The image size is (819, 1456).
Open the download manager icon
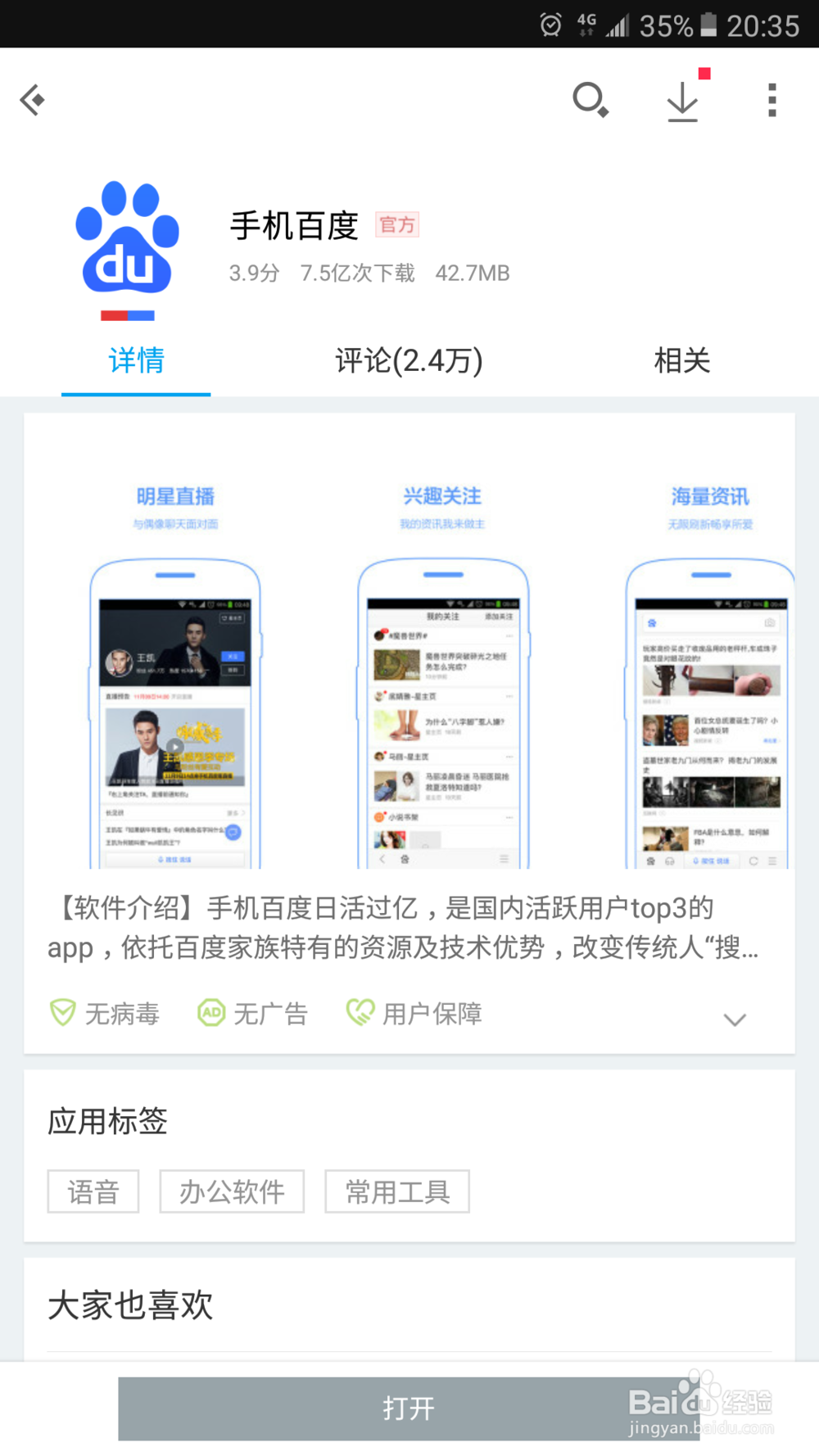tap(684, 100)
